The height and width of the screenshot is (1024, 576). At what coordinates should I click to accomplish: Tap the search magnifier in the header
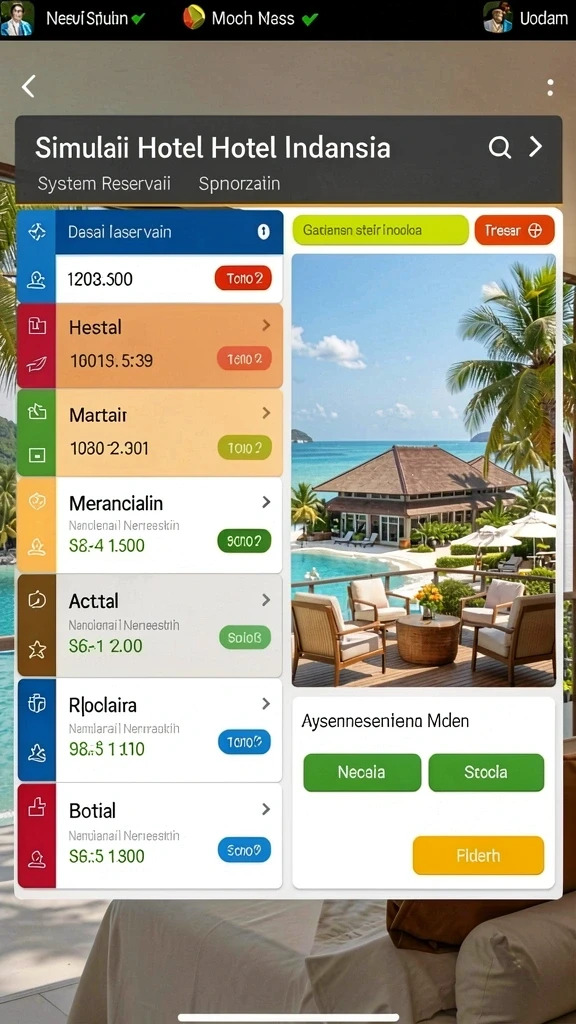click(500, 148)
